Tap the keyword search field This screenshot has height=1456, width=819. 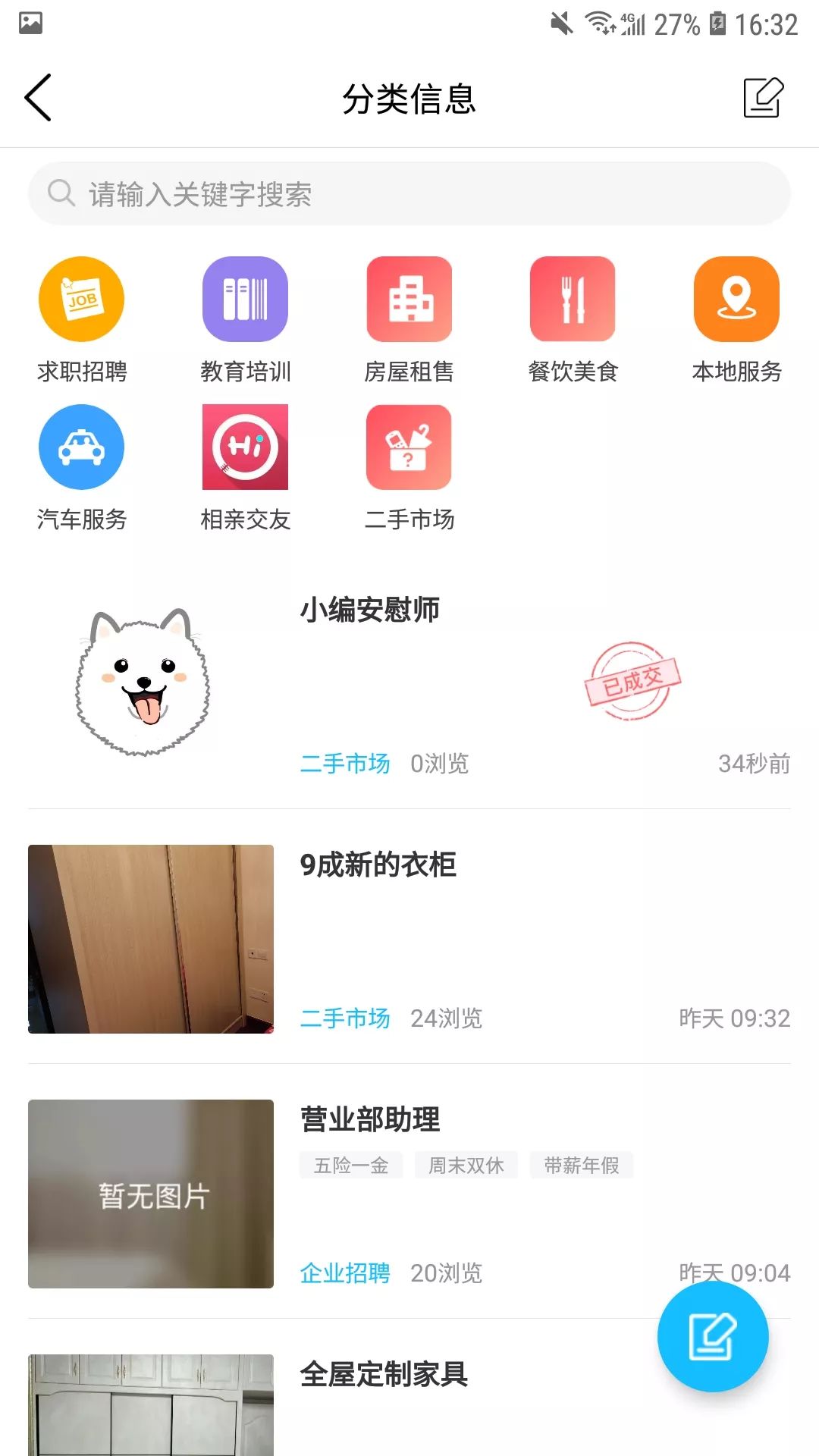point(409,194)
